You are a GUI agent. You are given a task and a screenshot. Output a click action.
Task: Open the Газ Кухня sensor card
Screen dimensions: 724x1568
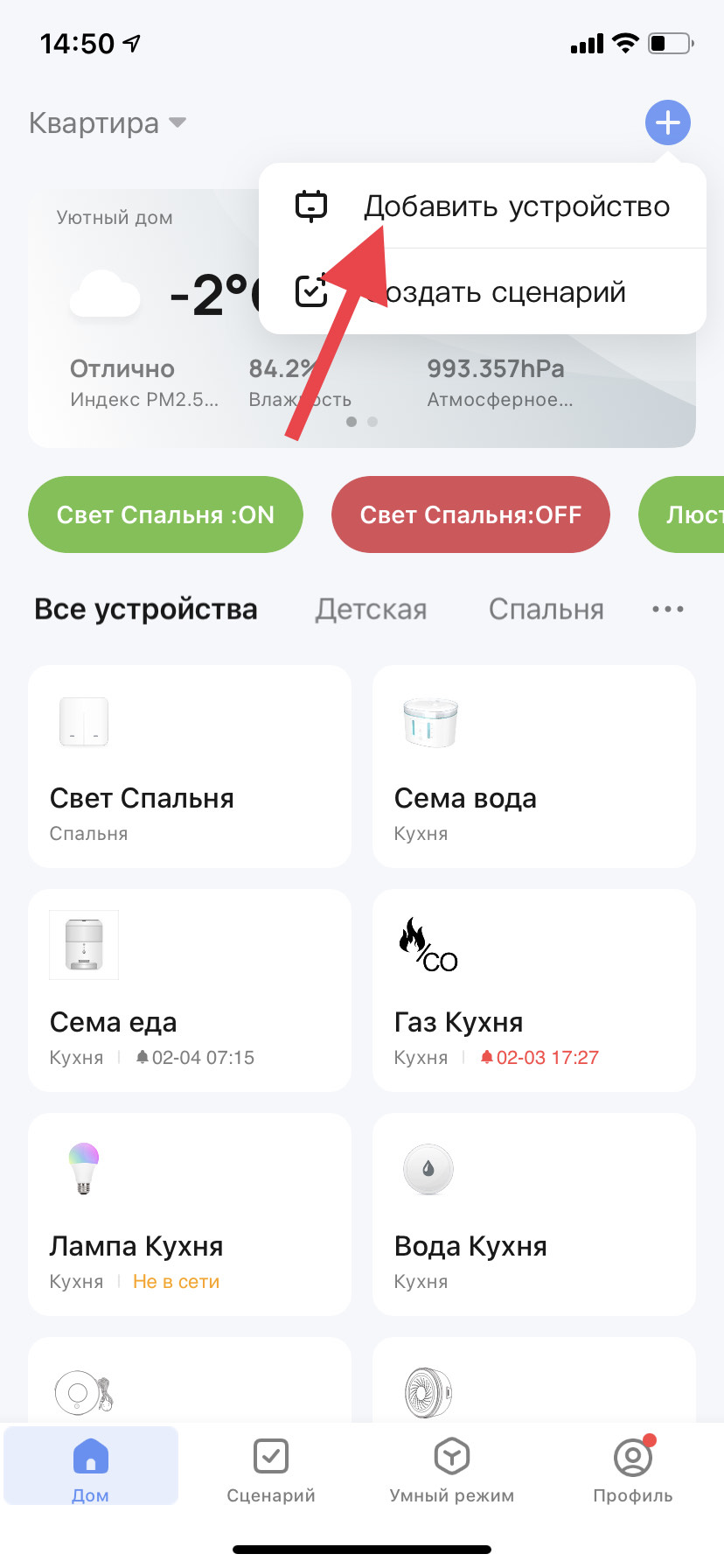pyautogui.click(x=534, y=990)
